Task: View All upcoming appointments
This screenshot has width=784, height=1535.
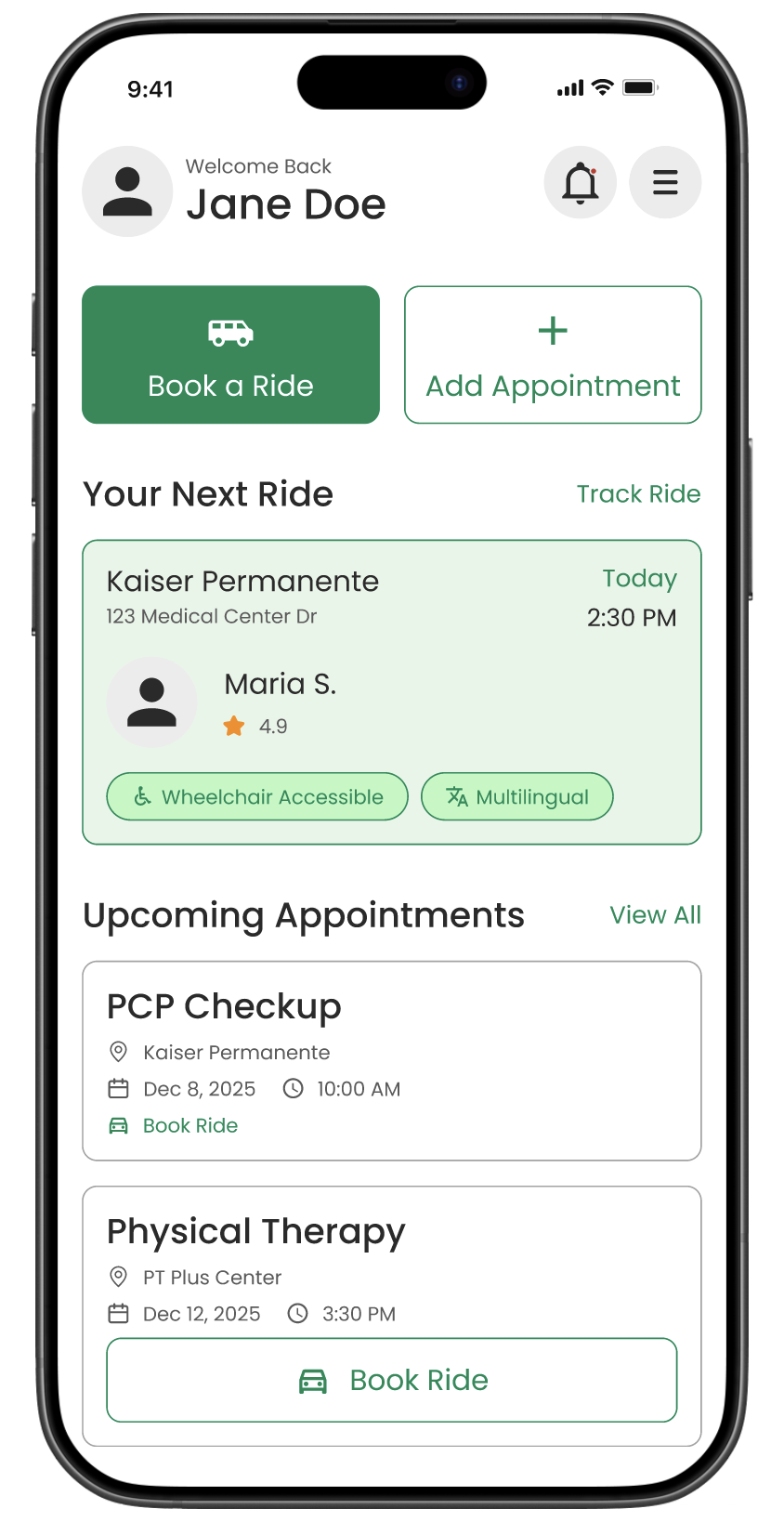Action: click(655, 915)
